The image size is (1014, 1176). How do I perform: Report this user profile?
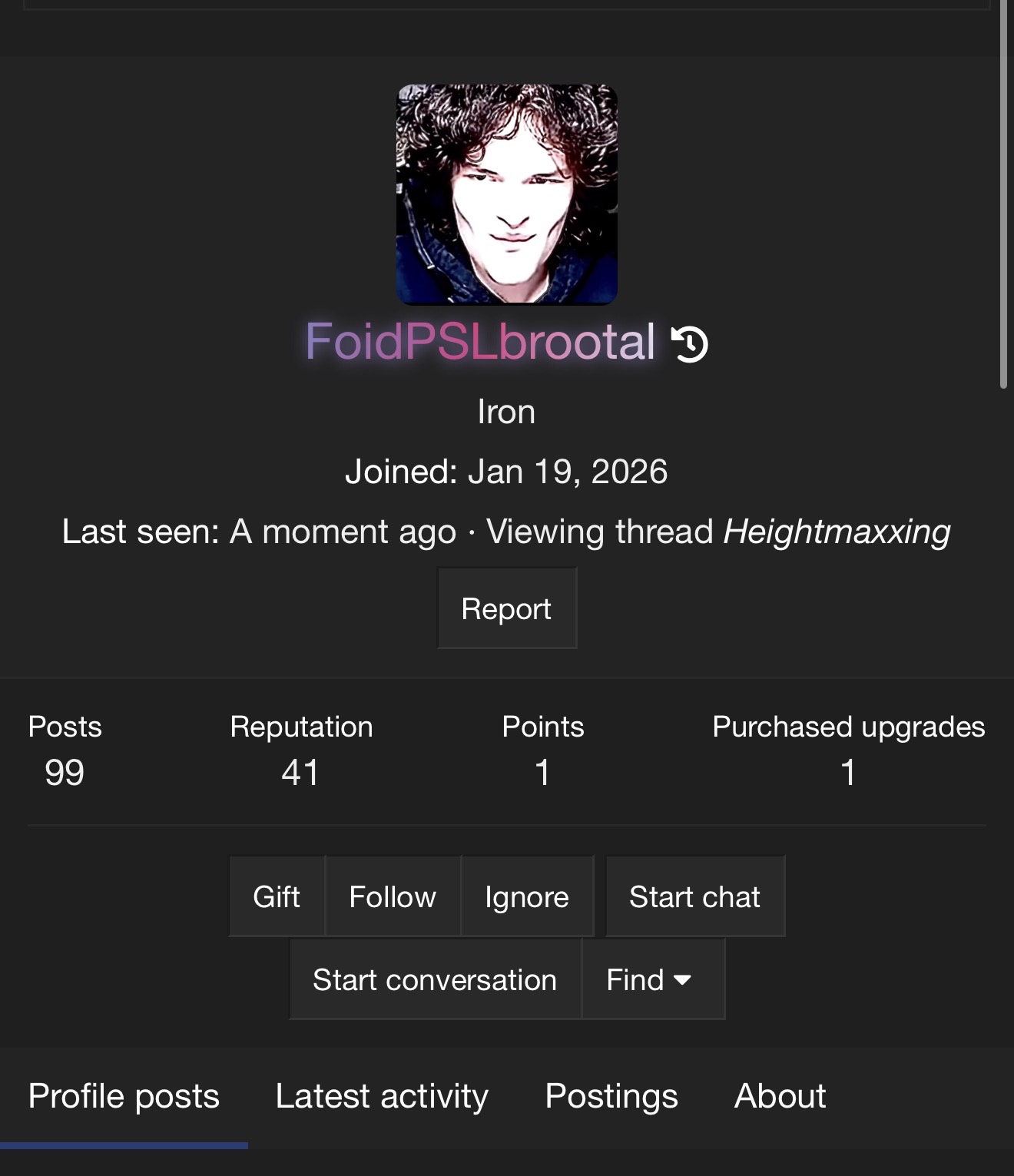click(506, 608)
